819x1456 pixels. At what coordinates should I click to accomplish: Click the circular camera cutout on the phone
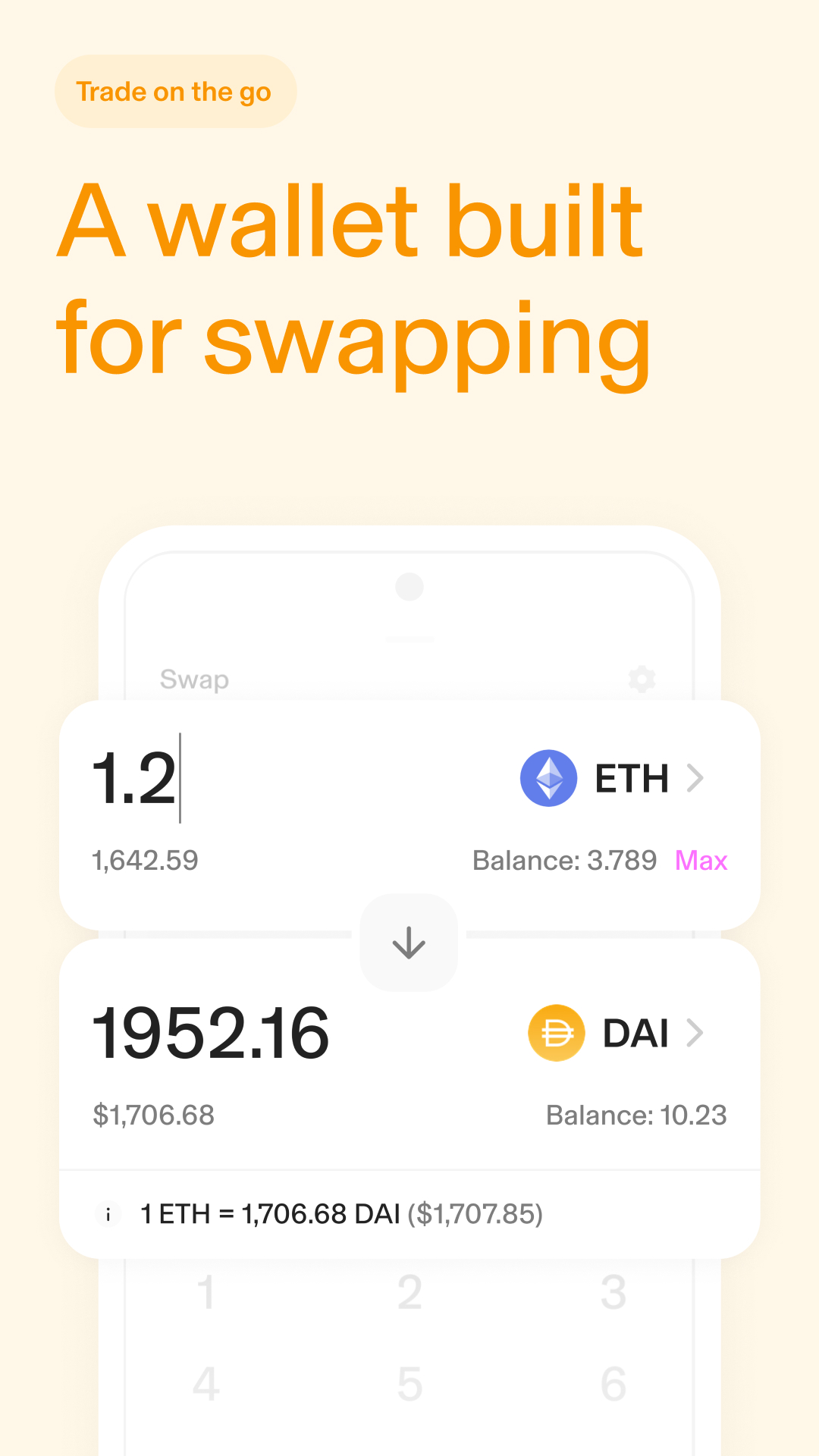409,588
